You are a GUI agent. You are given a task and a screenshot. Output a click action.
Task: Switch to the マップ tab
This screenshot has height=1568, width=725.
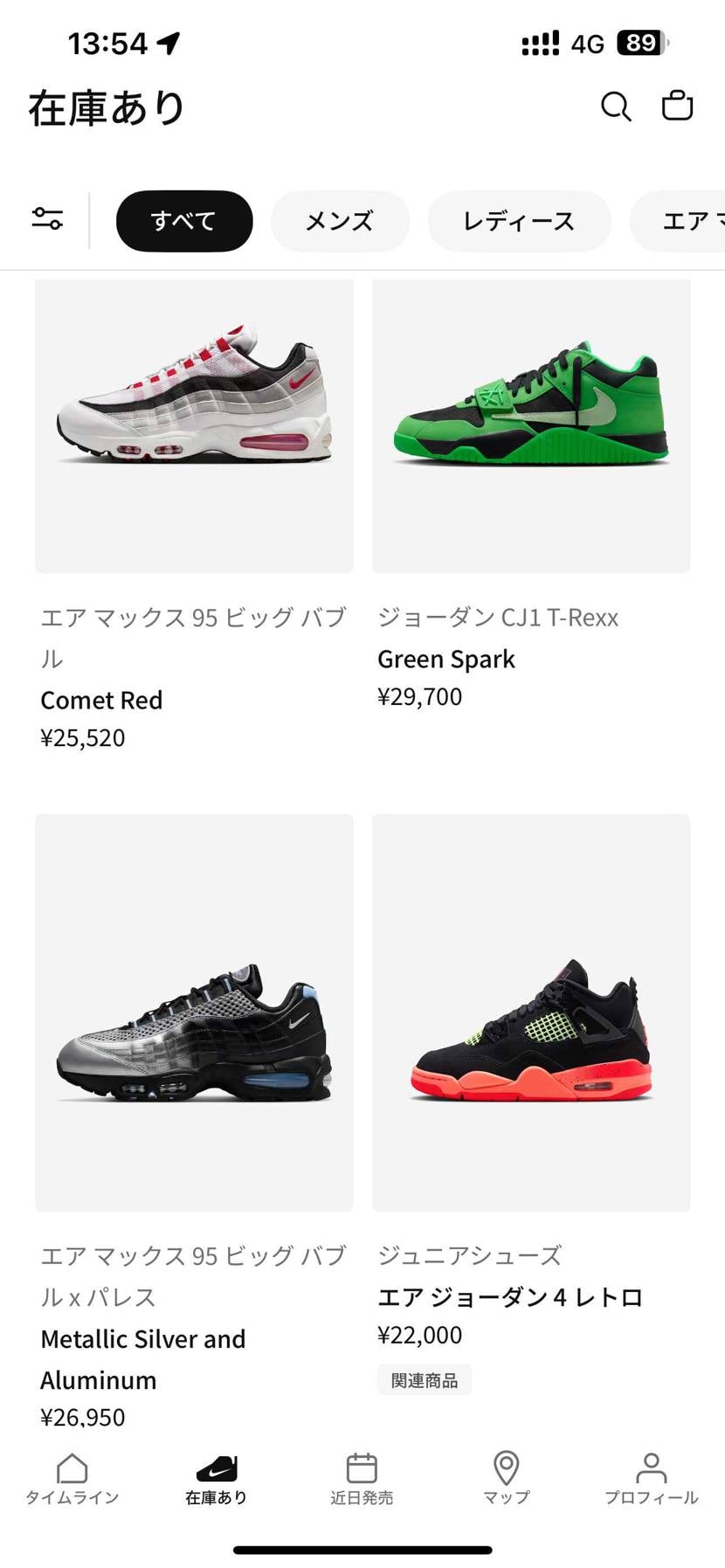point(507,1480)
